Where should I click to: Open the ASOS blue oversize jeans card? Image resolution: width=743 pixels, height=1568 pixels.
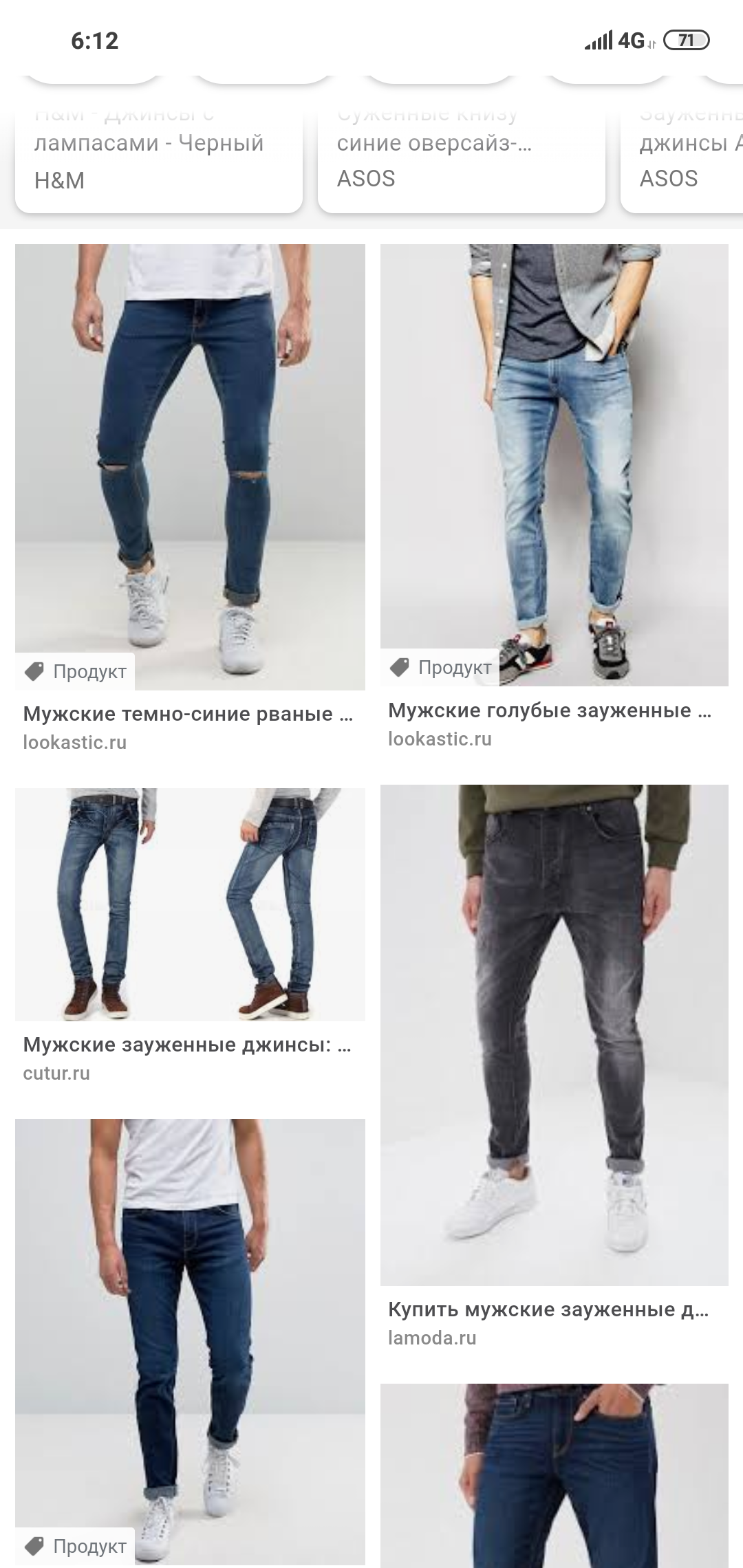pyautogui.click(x=461, y=160)
